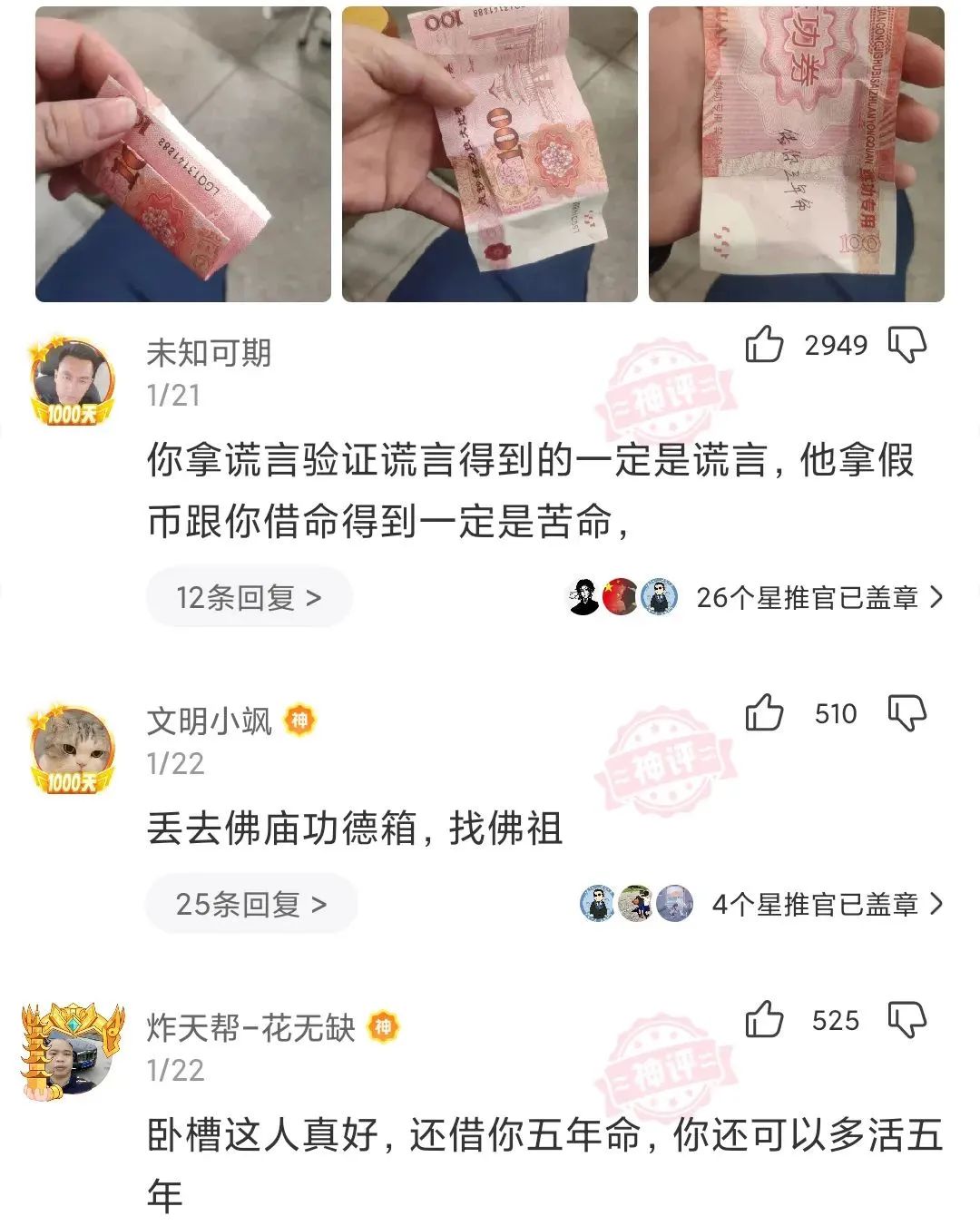
Task: View 12条回复 under 未知可期's comment
Action: point(249,597)
